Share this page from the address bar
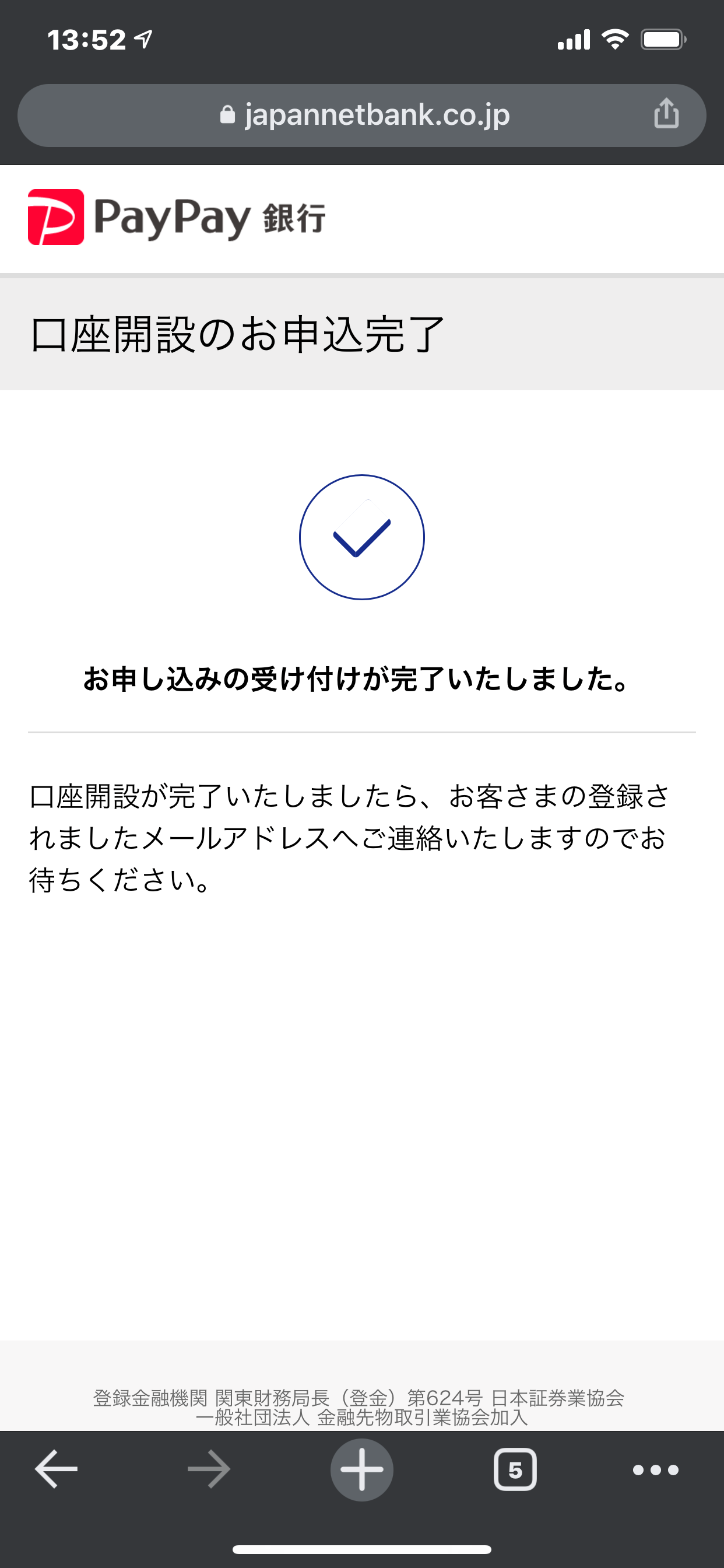Screen dimensions: 724x1568 [x=666, y=114]
